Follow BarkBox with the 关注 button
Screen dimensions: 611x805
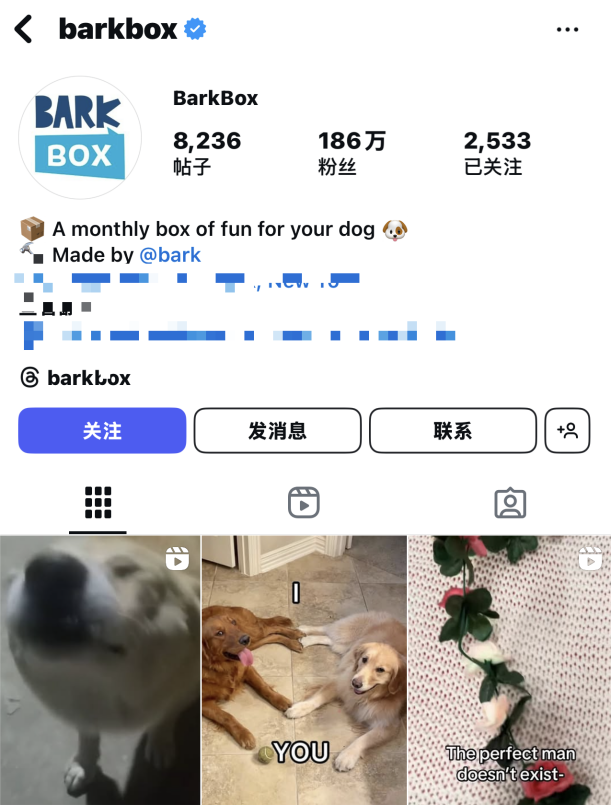tap(102, 431)
